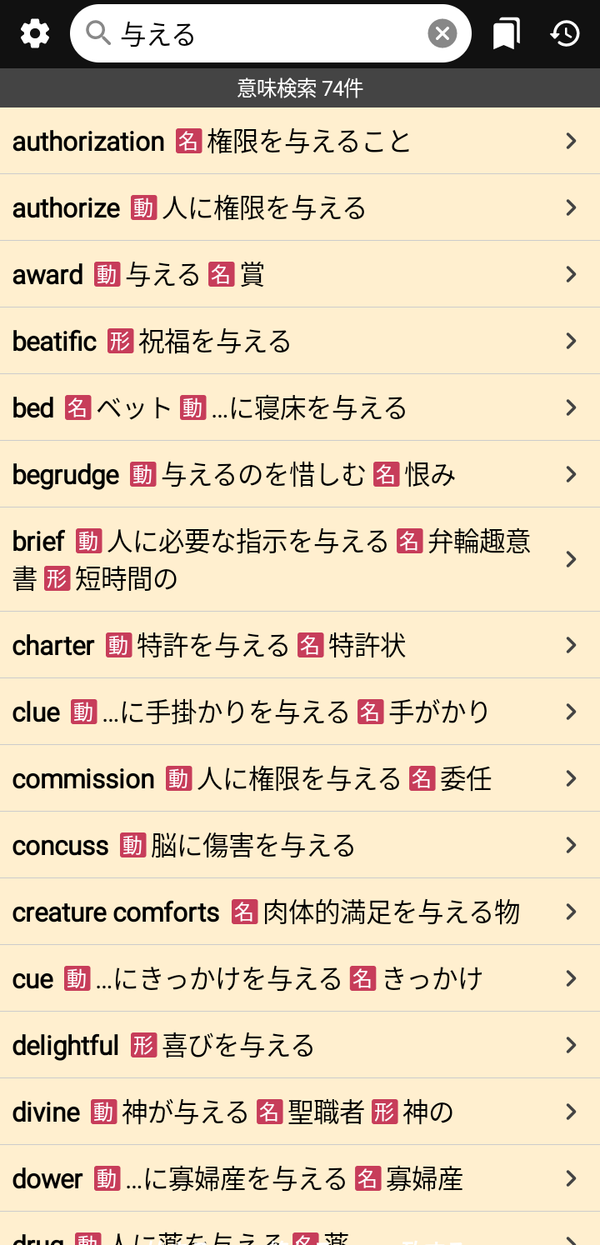
Task: View details for brief
Action: point(300,560)
